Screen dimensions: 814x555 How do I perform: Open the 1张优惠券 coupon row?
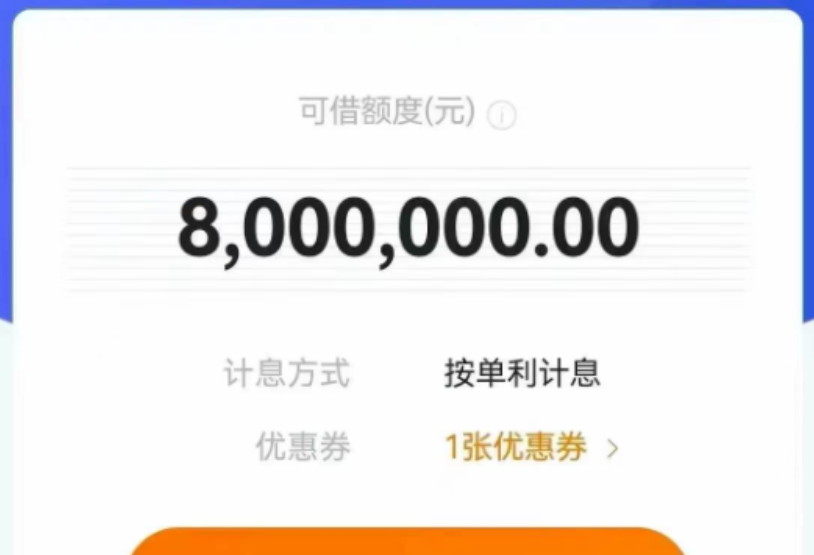pos(530,448)
